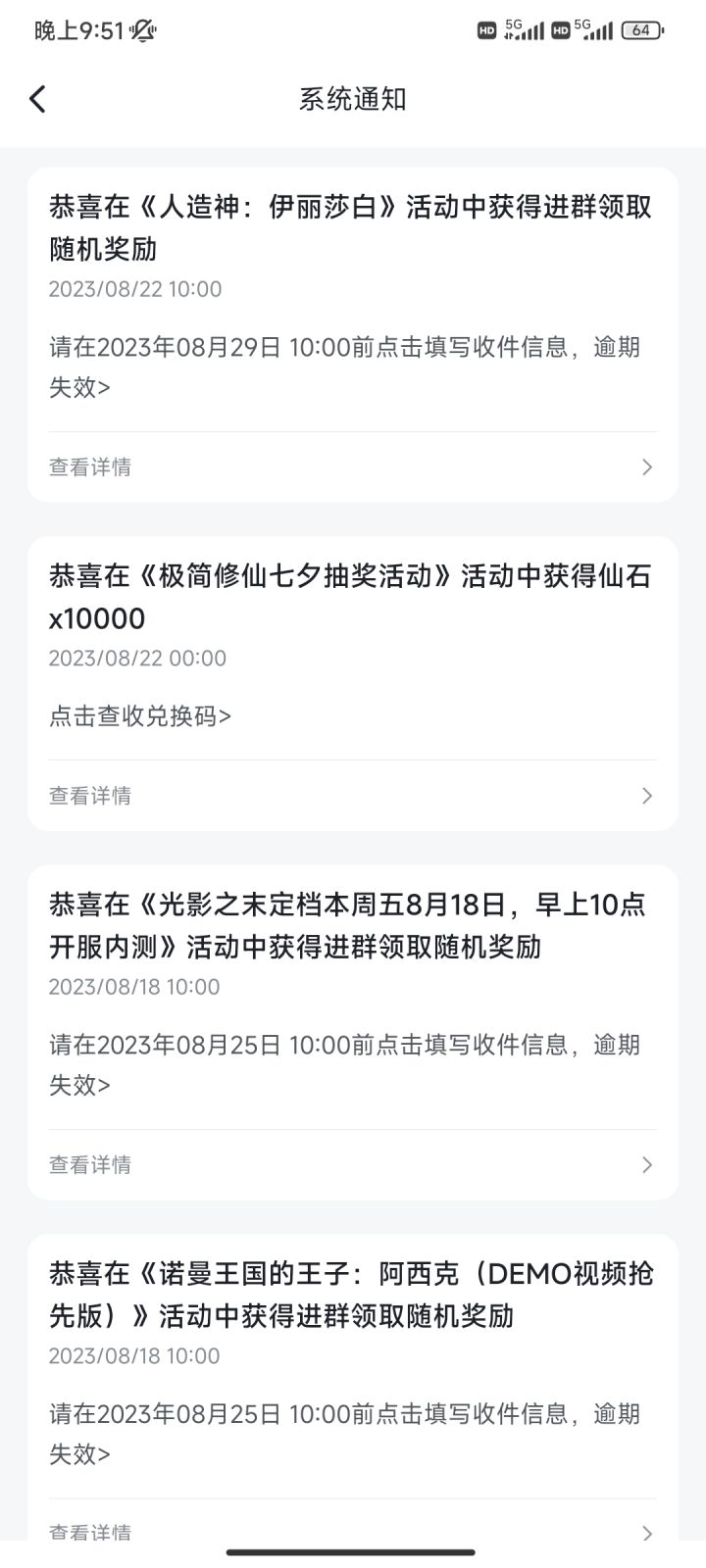Open 查看详情 for 诺曼王国的王子 notification
The image size is (706, 1568).
(353, 1533)
